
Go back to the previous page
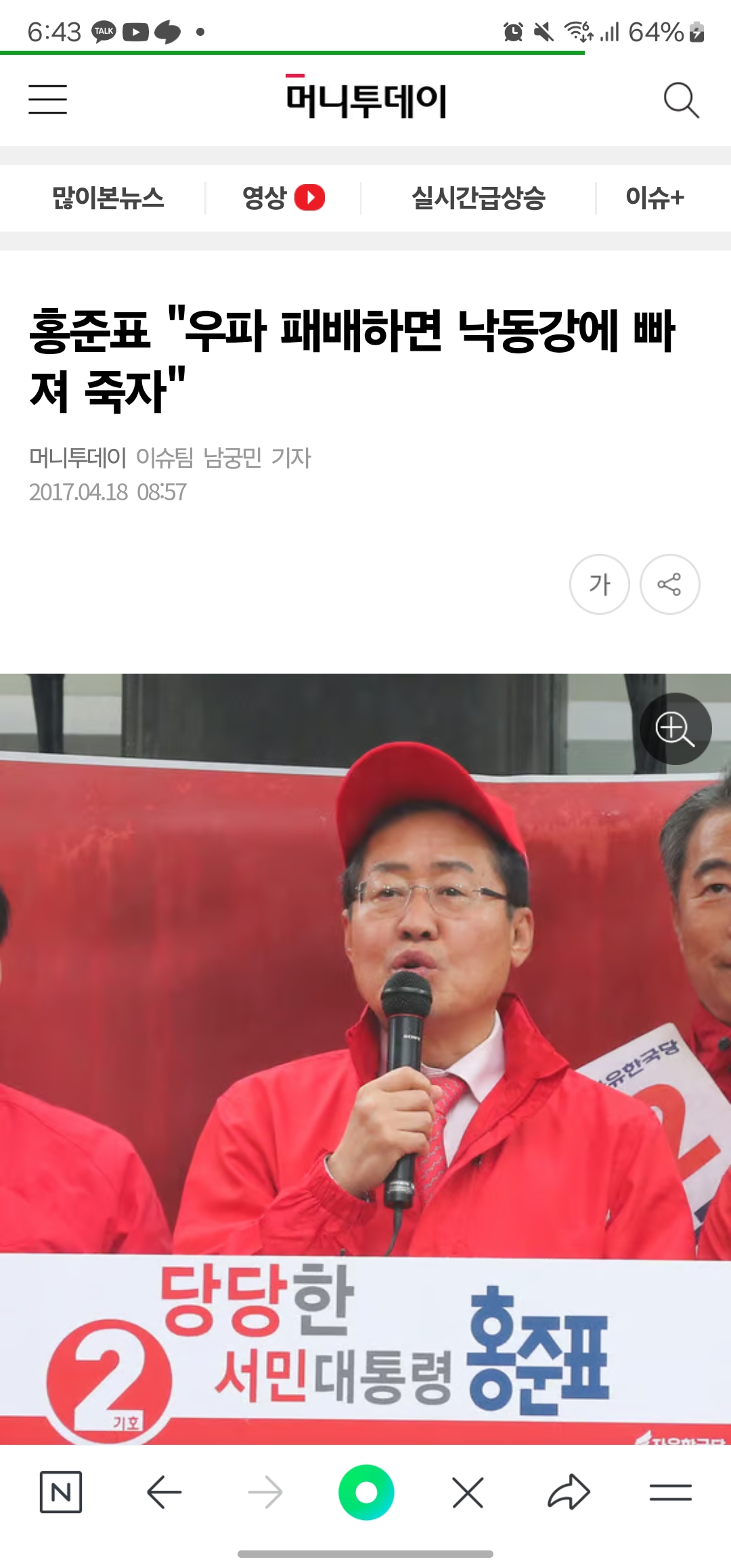tap(164, 1492)
